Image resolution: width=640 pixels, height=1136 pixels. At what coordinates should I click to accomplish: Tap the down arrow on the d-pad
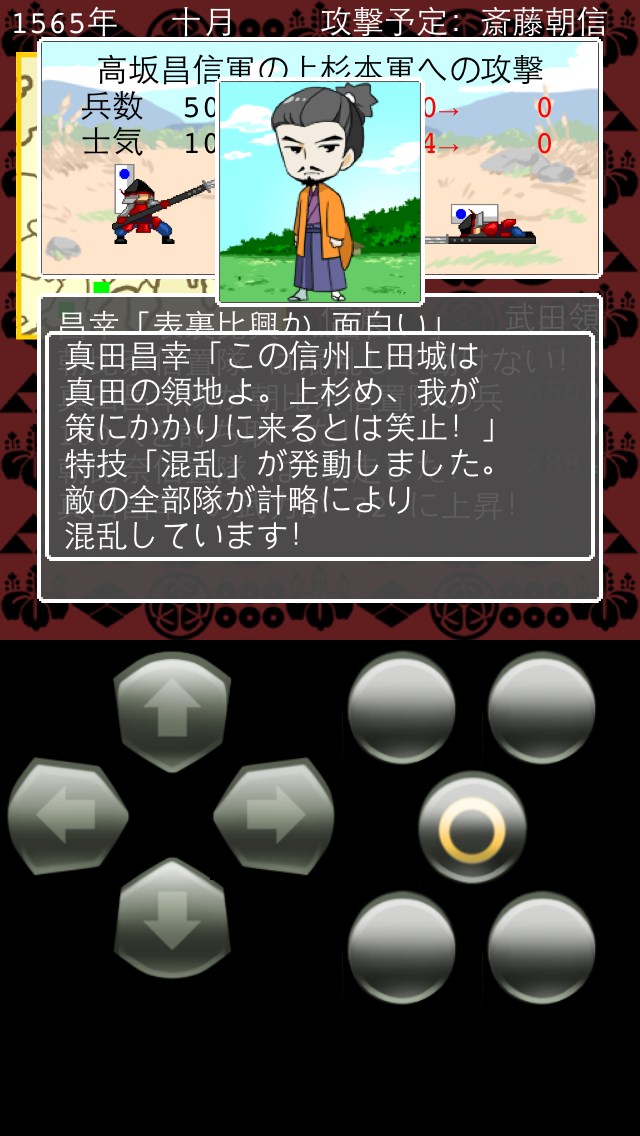(172, 918)
